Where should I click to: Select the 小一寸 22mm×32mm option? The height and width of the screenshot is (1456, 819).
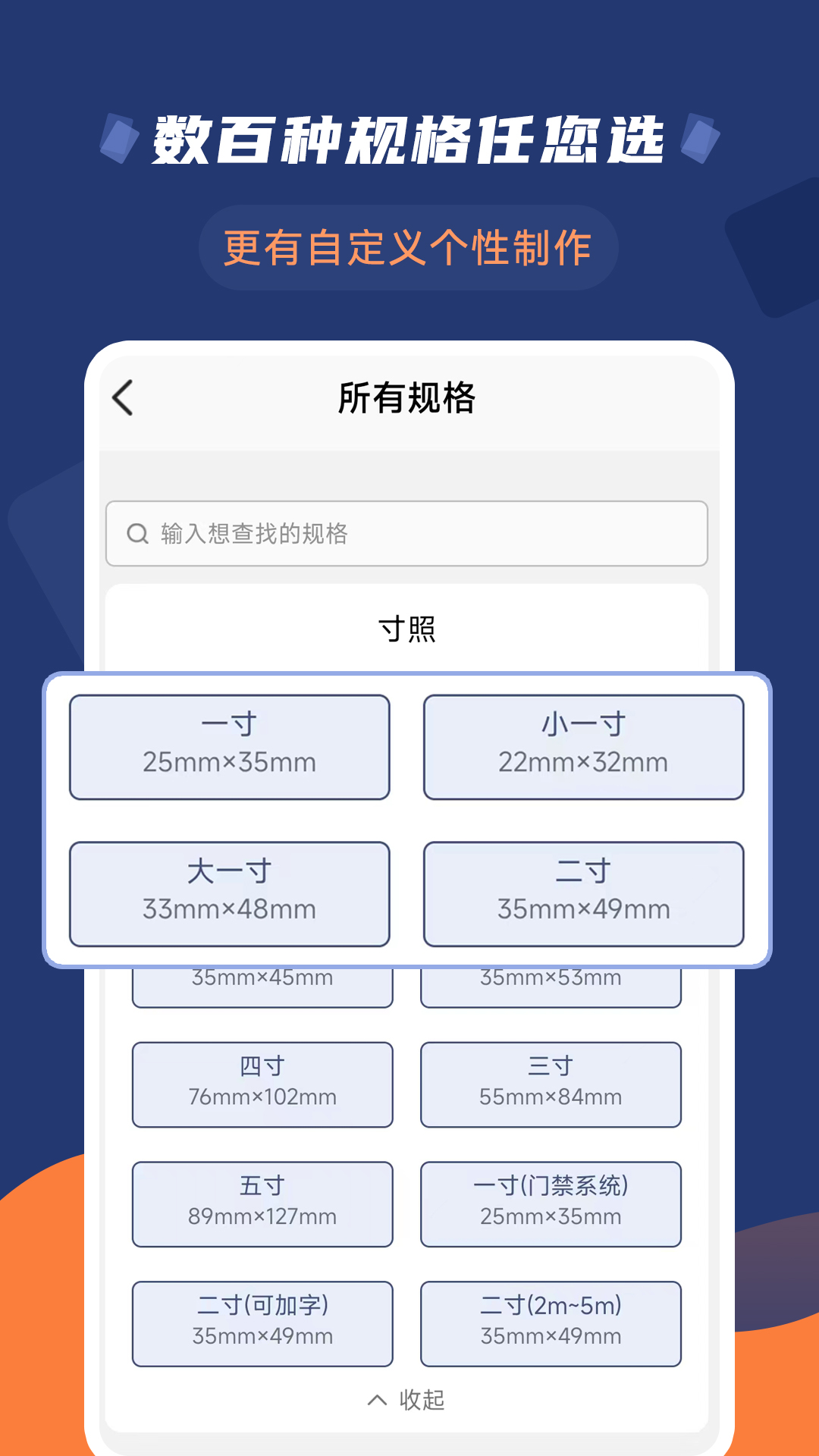point(583,745)
